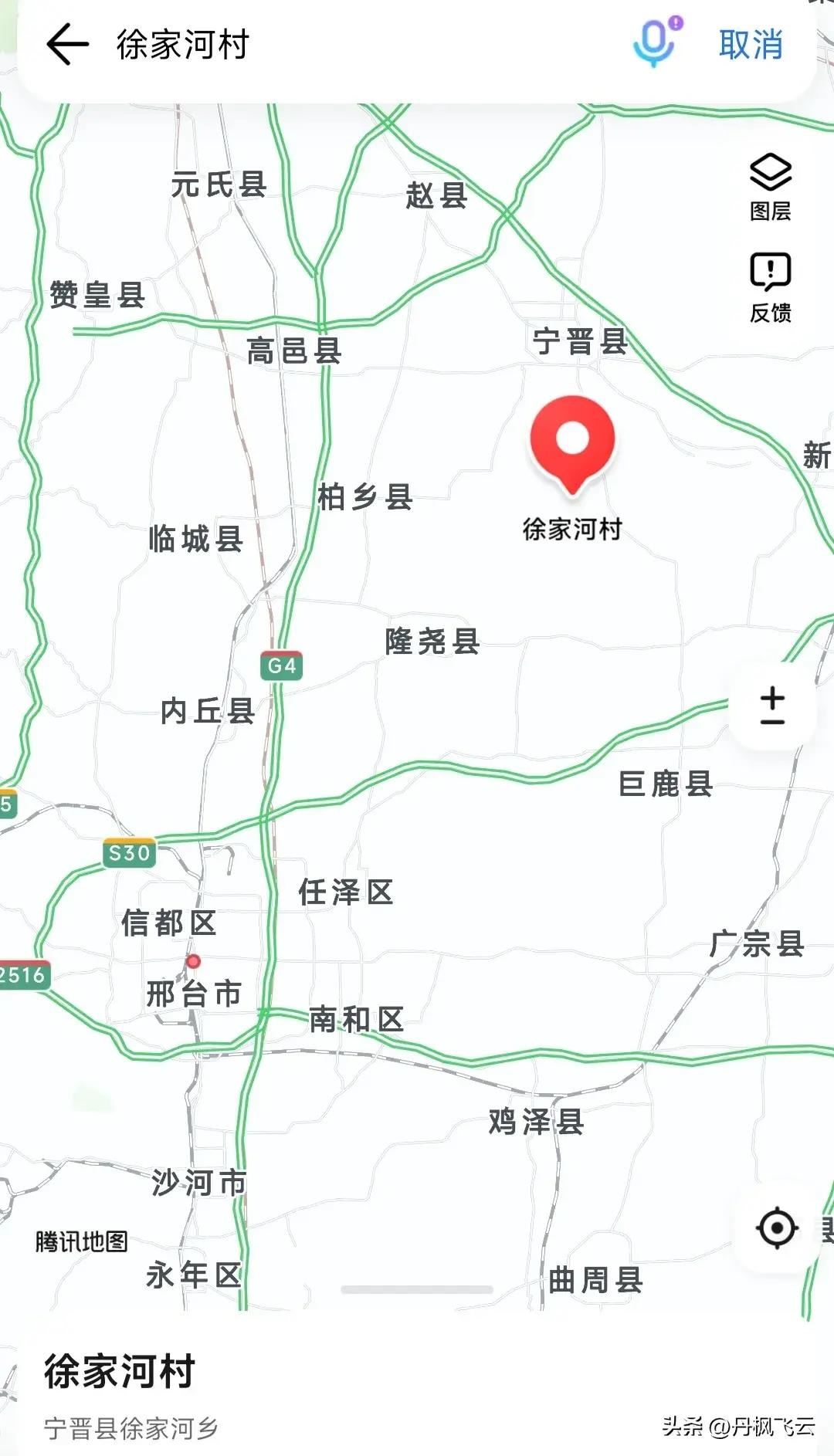Screen dimensions: 834x1456
Task: Tap the 邢台市 city marker dot
Action: pos(194,963)
